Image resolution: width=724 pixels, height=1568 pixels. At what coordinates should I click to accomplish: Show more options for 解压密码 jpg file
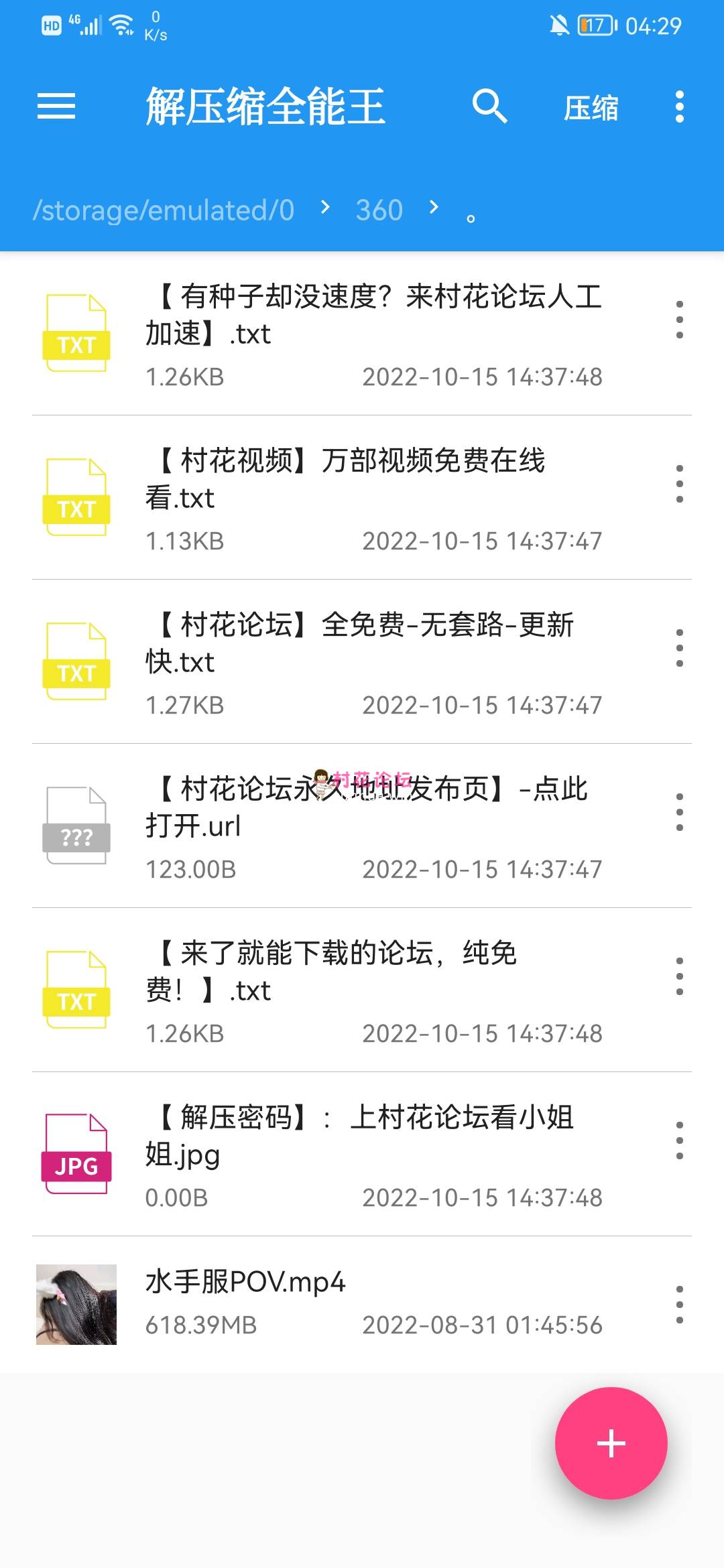[679, 1140]
